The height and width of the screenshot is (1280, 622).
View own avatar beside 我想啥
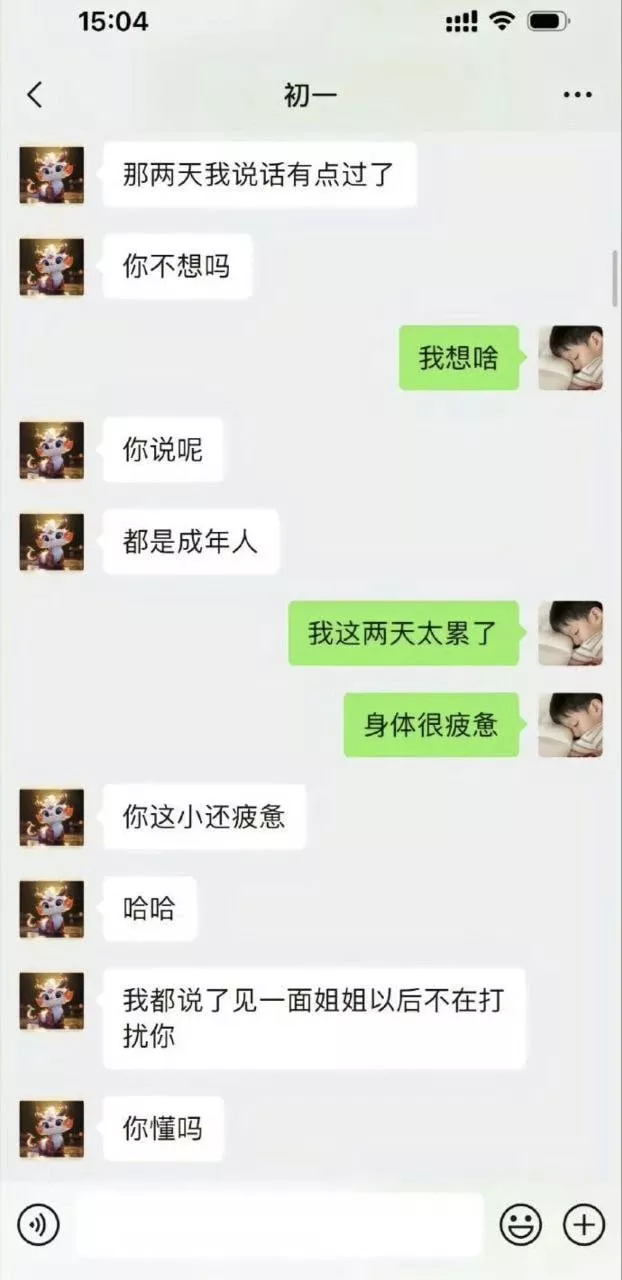tap(570, 357)
